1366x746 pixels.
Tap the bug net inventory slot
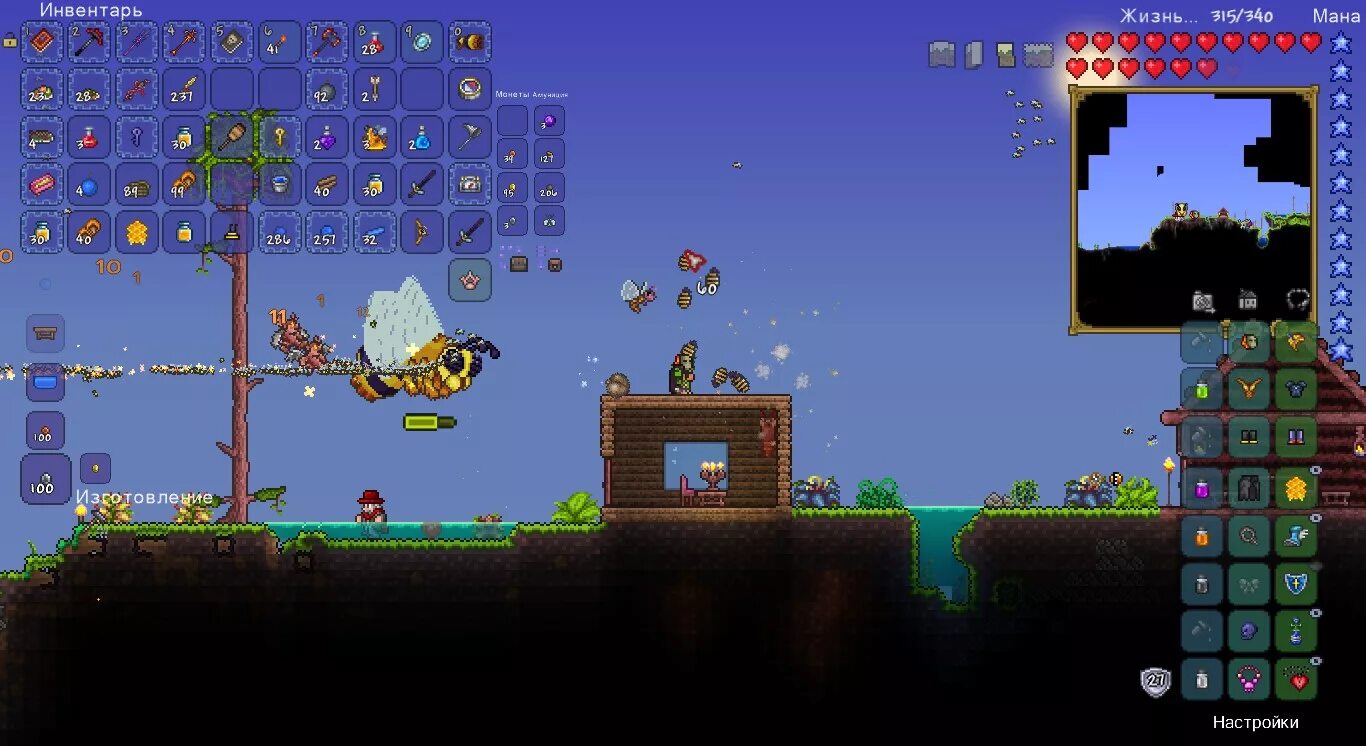coord(232,137)
